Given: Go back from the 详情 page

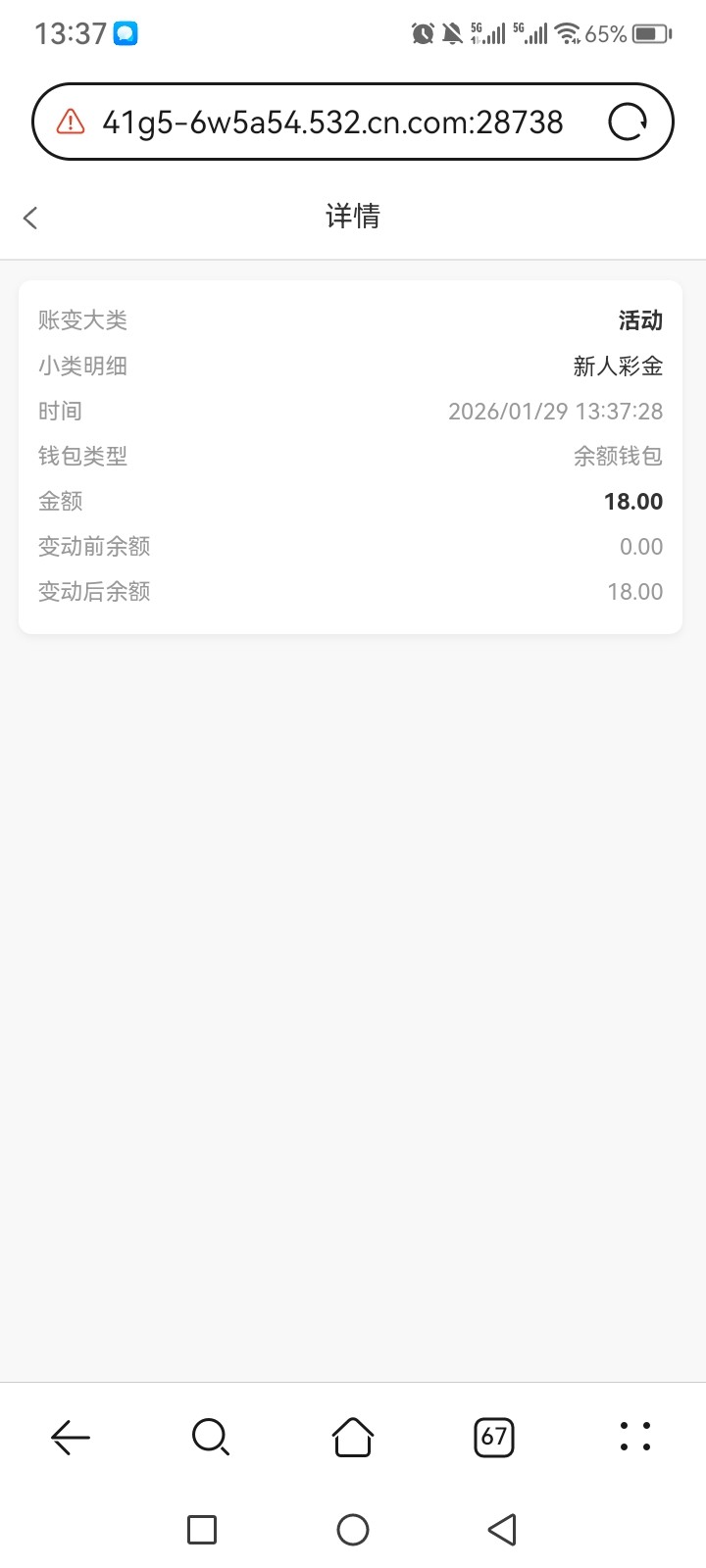Looking at the screenshot, I should click(x=30, y=218).
